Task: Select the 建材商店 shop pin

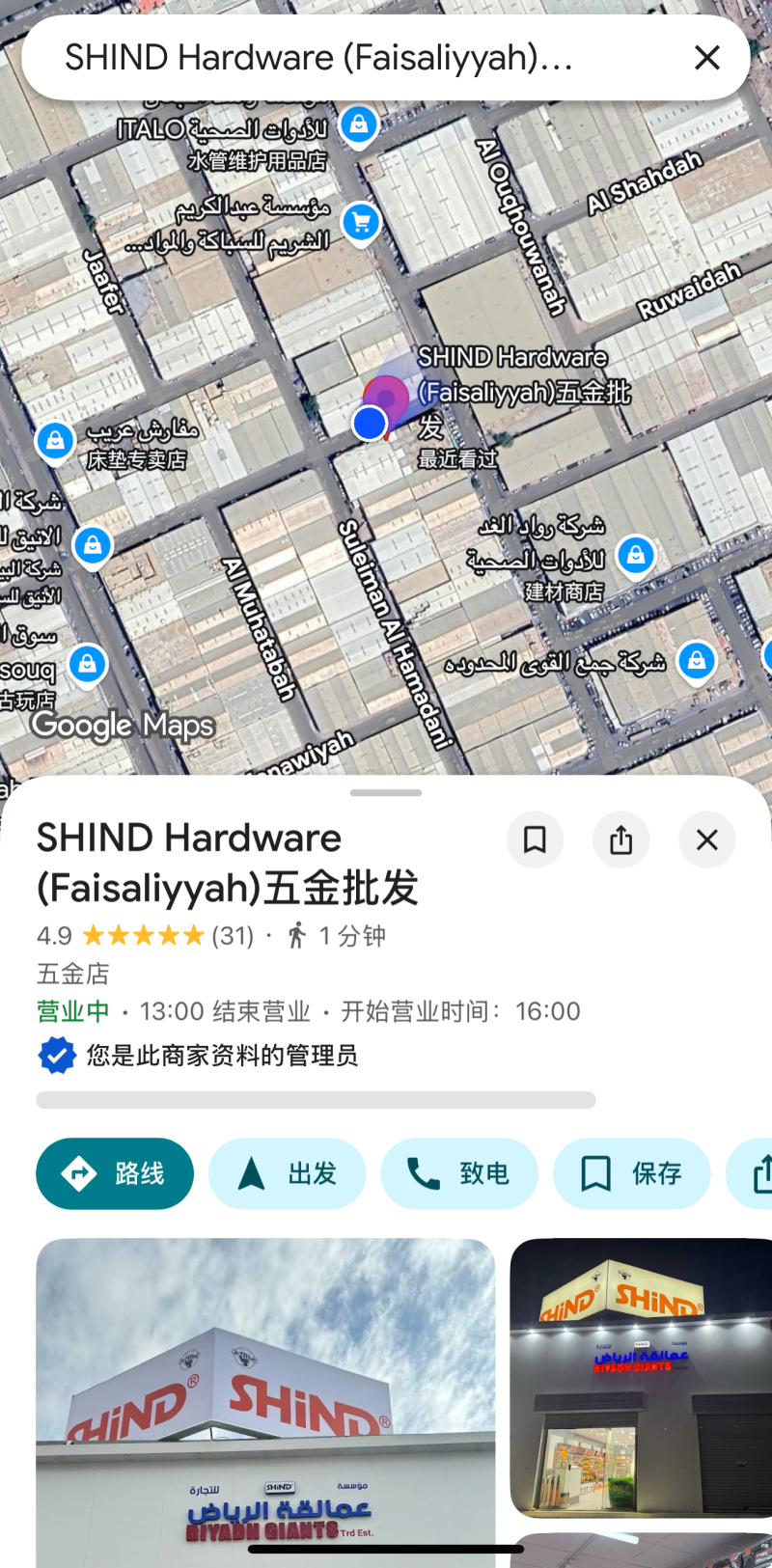Action: point(636,555)
